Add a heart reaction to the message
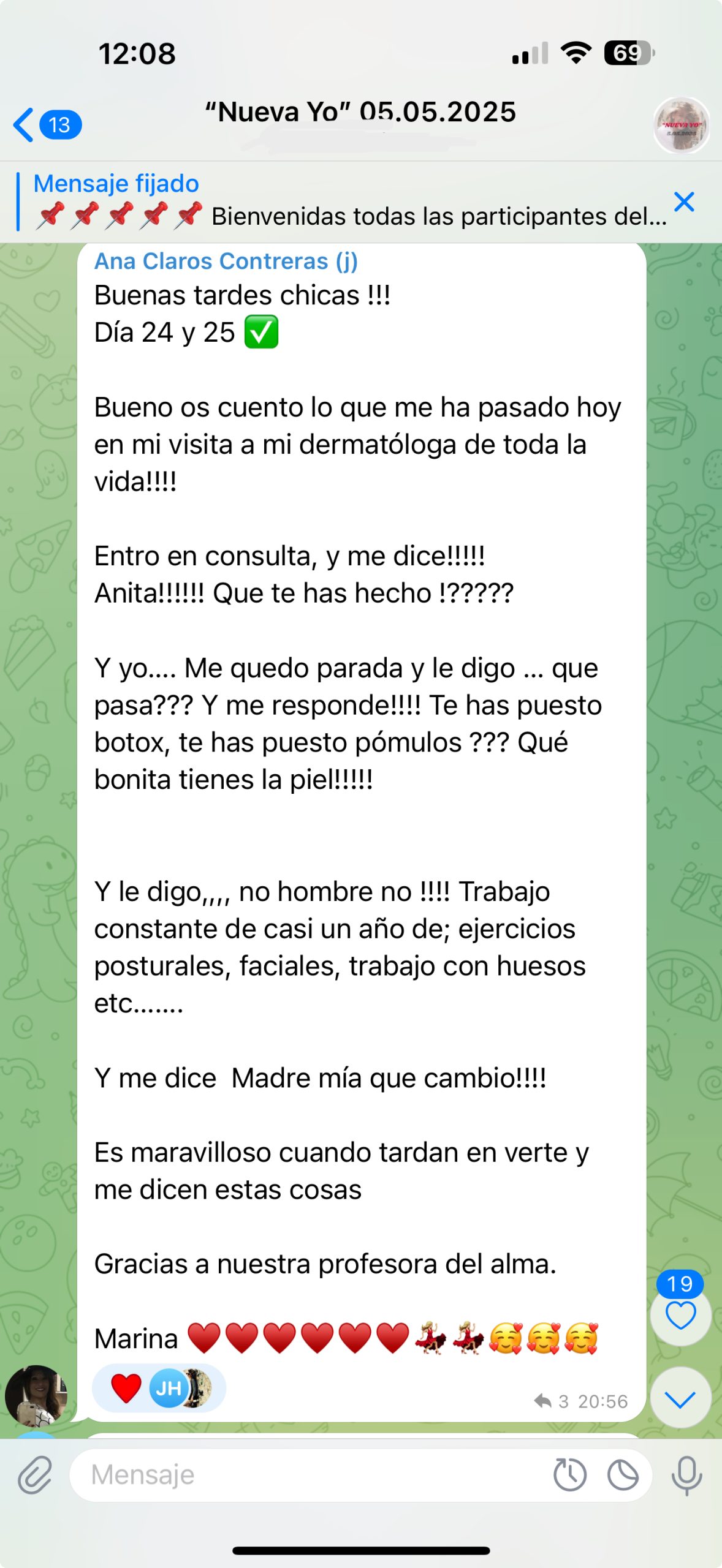 click(x=126, y=1389)
